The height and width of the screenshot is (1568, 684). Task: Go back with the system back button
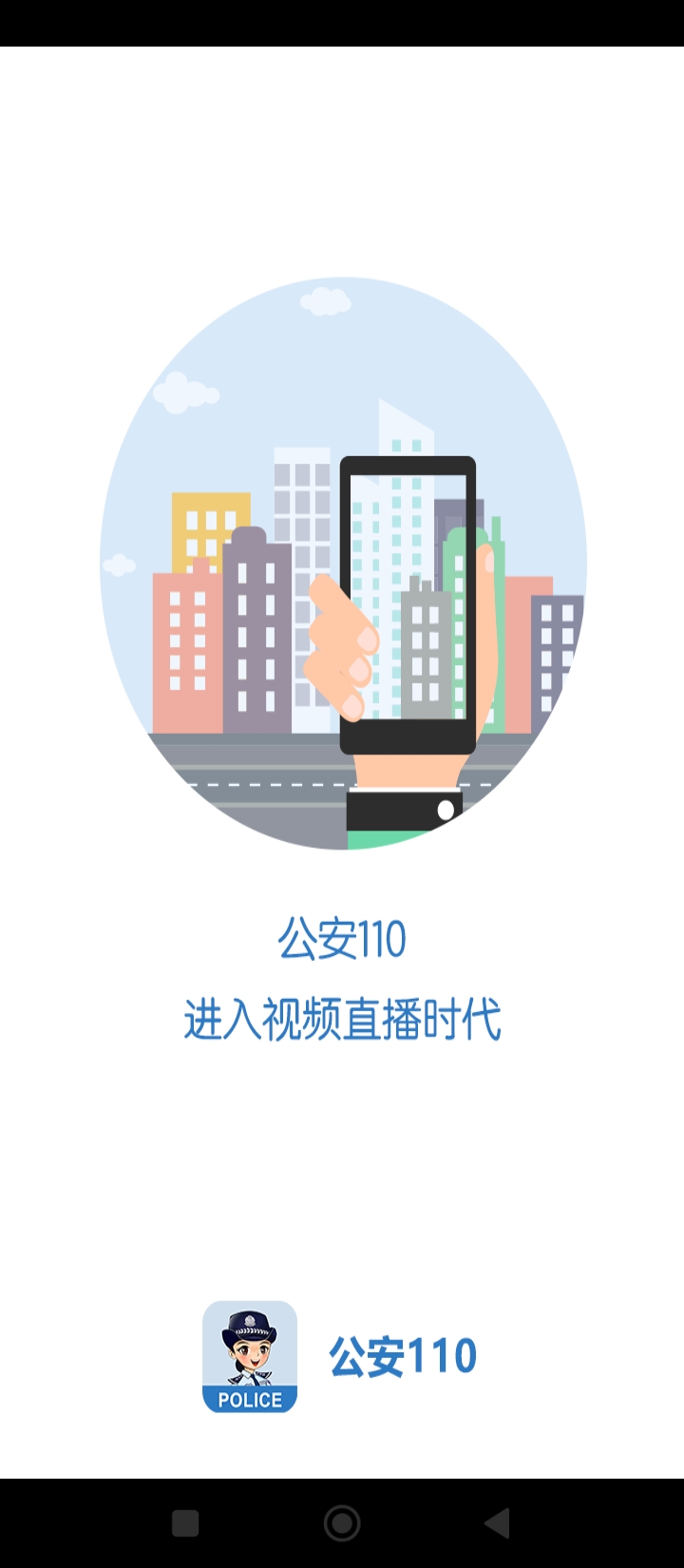click(498, 1523)
